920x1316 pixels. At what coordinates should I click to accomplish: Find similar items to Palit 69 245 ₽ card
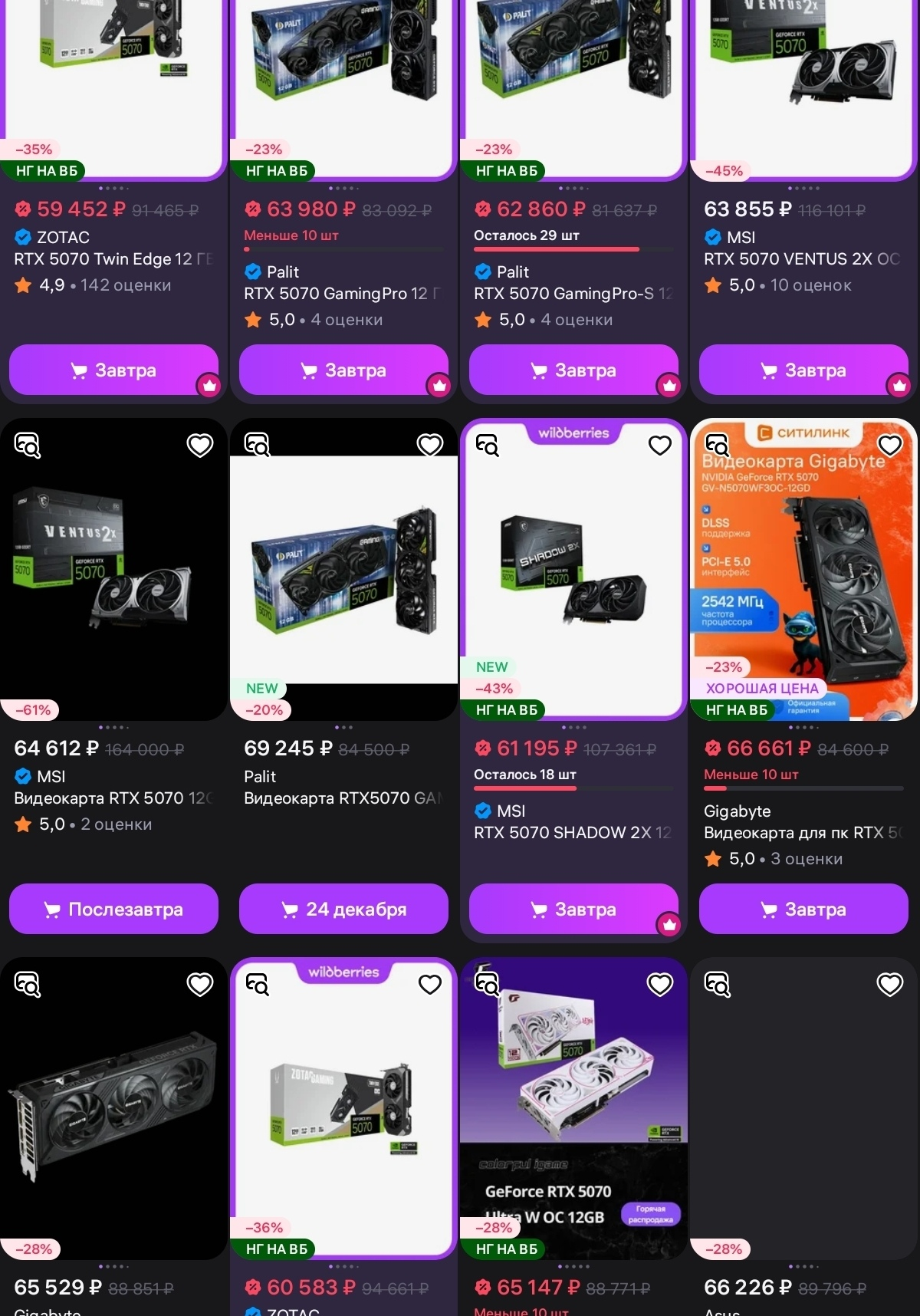pos(258,445)
